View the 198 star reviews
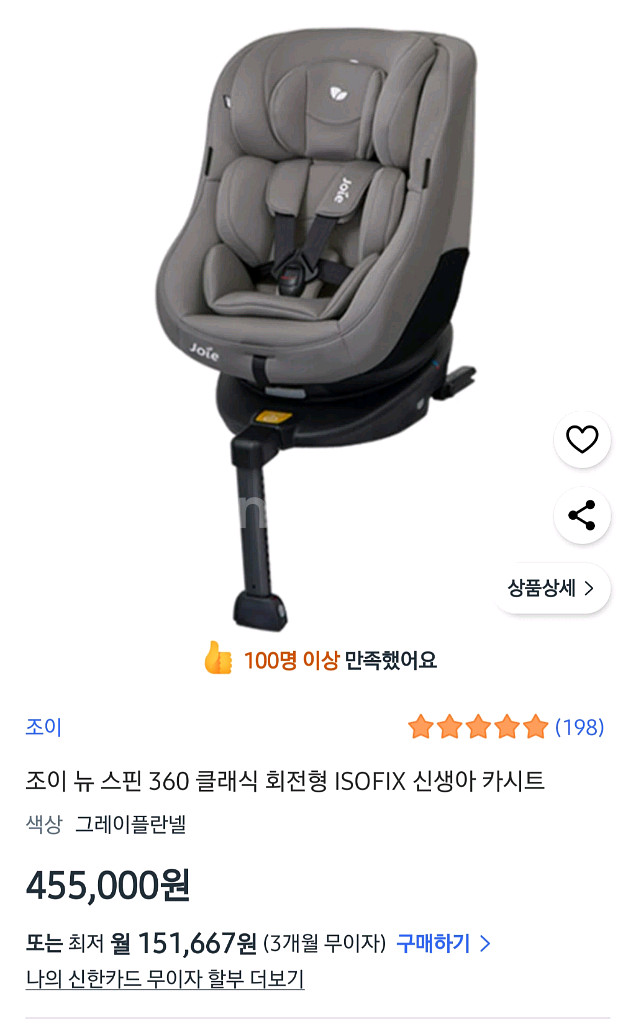The height and width of the screenshot is (1024, 636). [505, 727]
